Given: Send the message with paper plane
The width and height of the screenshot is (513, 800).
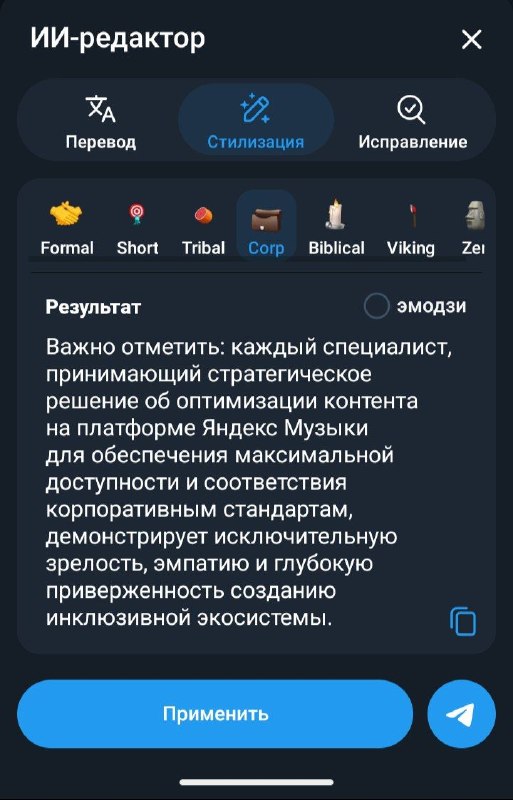Looking at the screenshot, I should 461,713.
